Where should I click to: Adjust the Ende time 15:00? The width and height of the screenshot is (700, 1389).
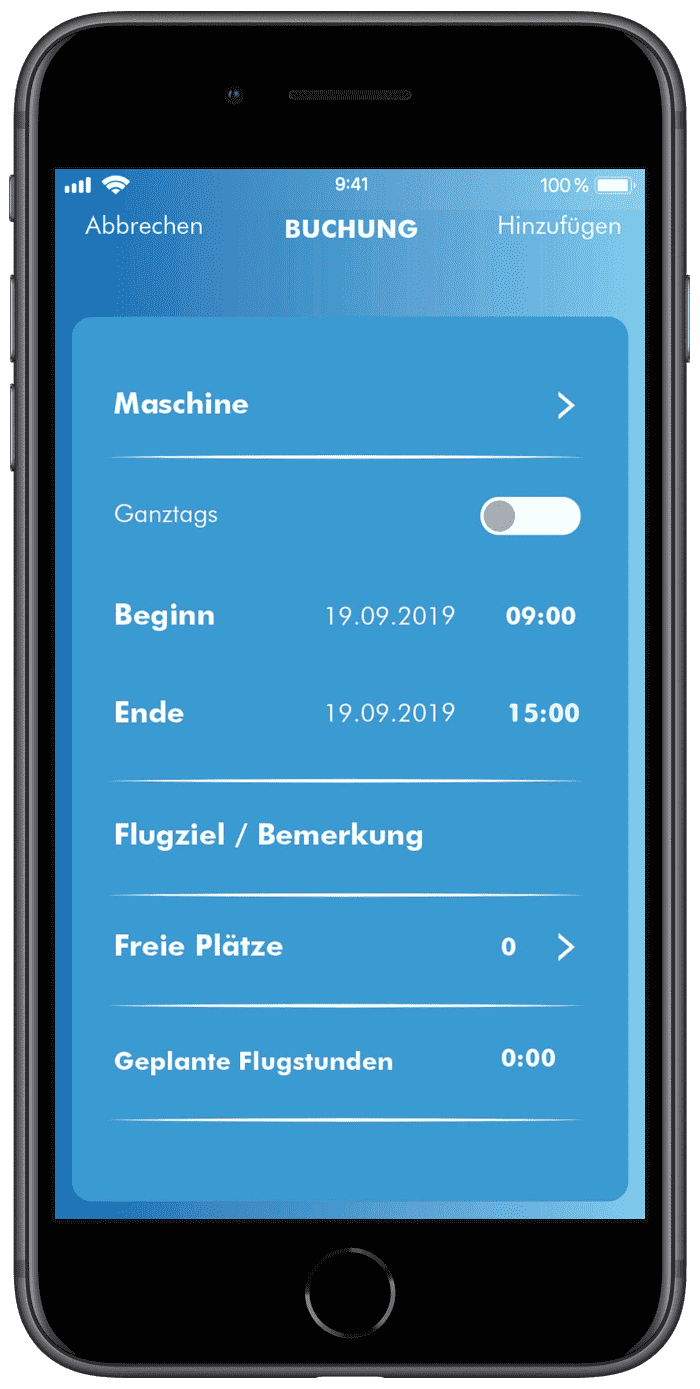pyautogui.click(x=542, y=714)
